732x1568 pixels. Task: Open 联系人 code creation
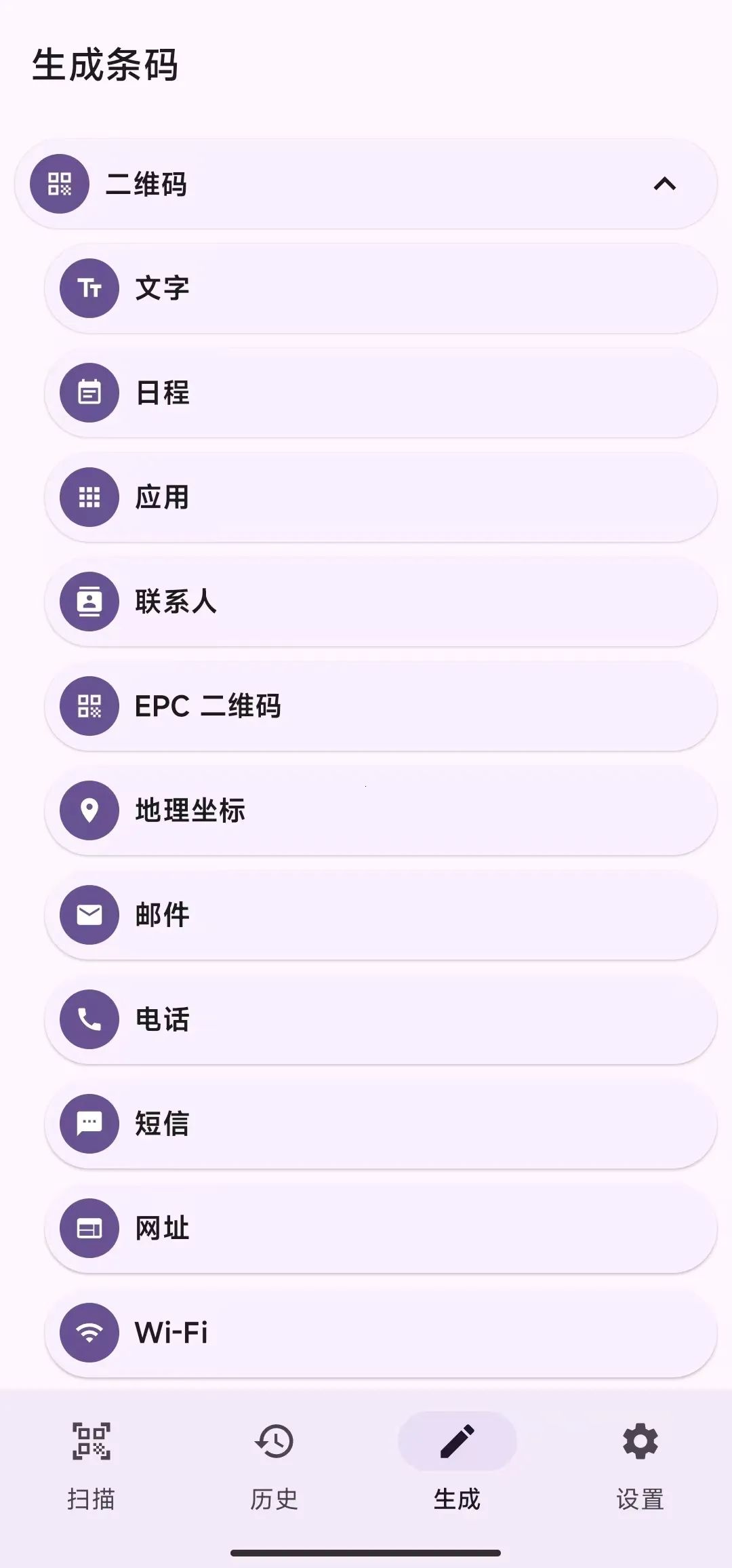[380, 602]
